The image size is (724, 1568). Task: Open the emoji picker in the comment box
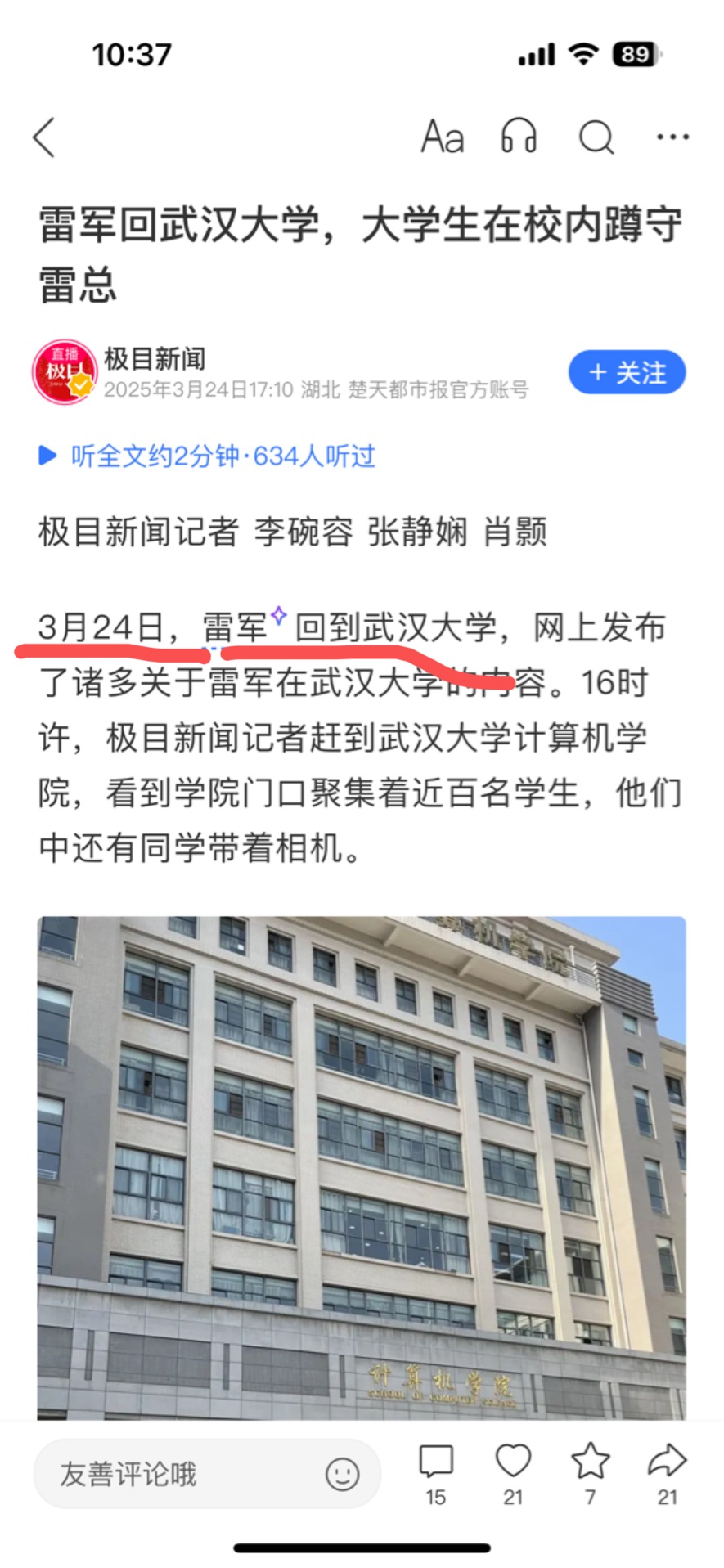tap(342, 1474)
